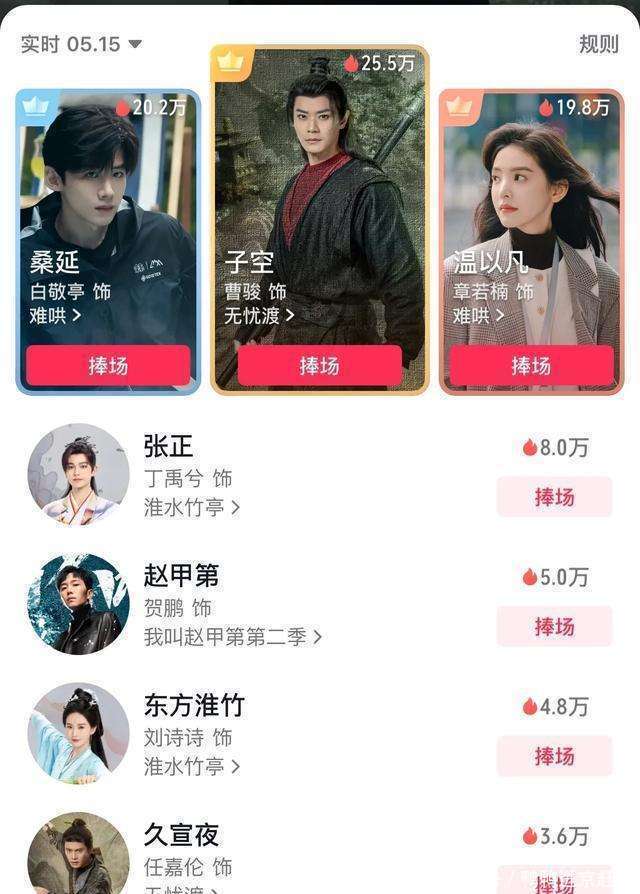The height and width of the screenshot is (894, 640).
Task: Tap 捧场 for 桑延
Action: coord(108,366)
